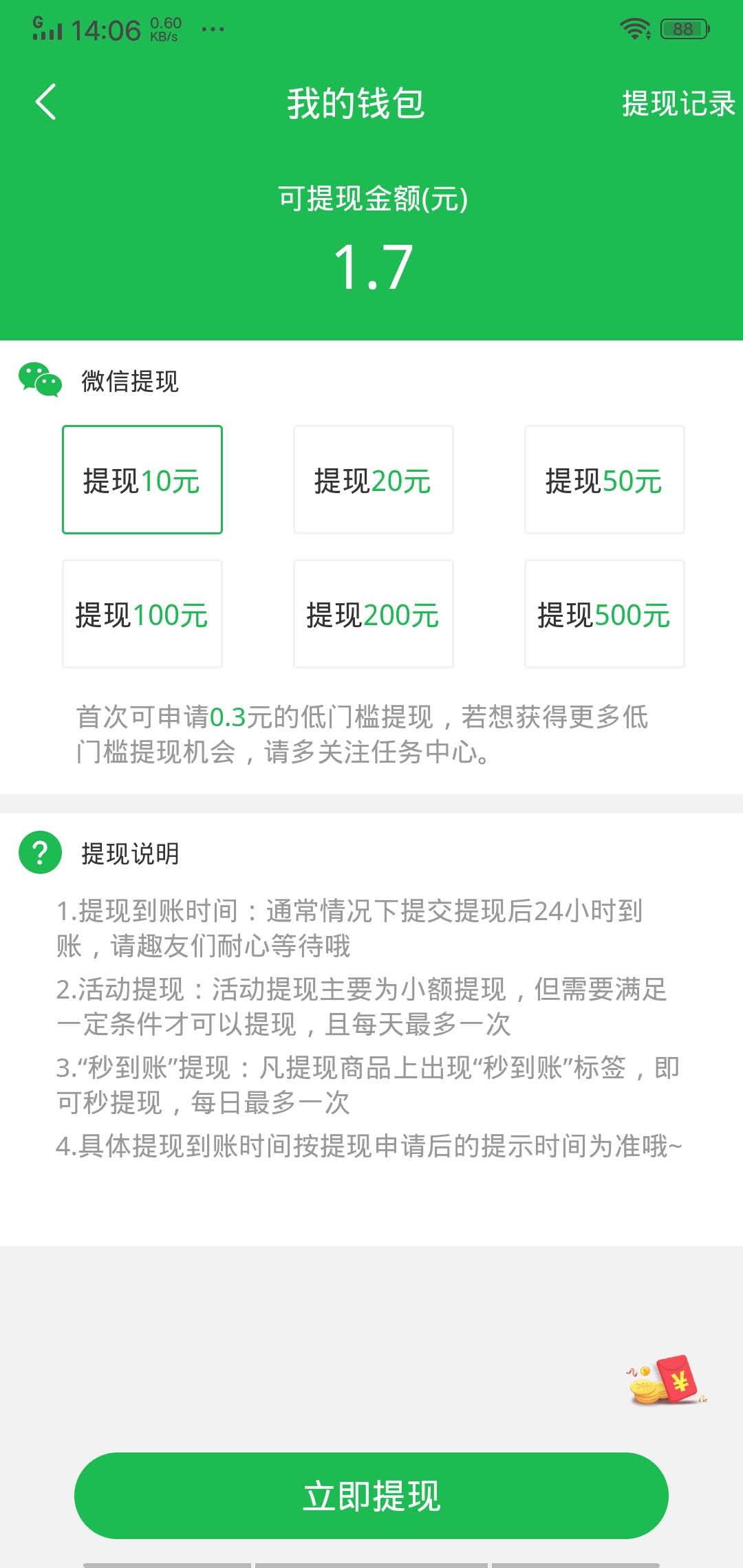This screenshot has height=1568, width=743.
Task: Choose the 提现500元 amount option
Action: coord(604,614)
